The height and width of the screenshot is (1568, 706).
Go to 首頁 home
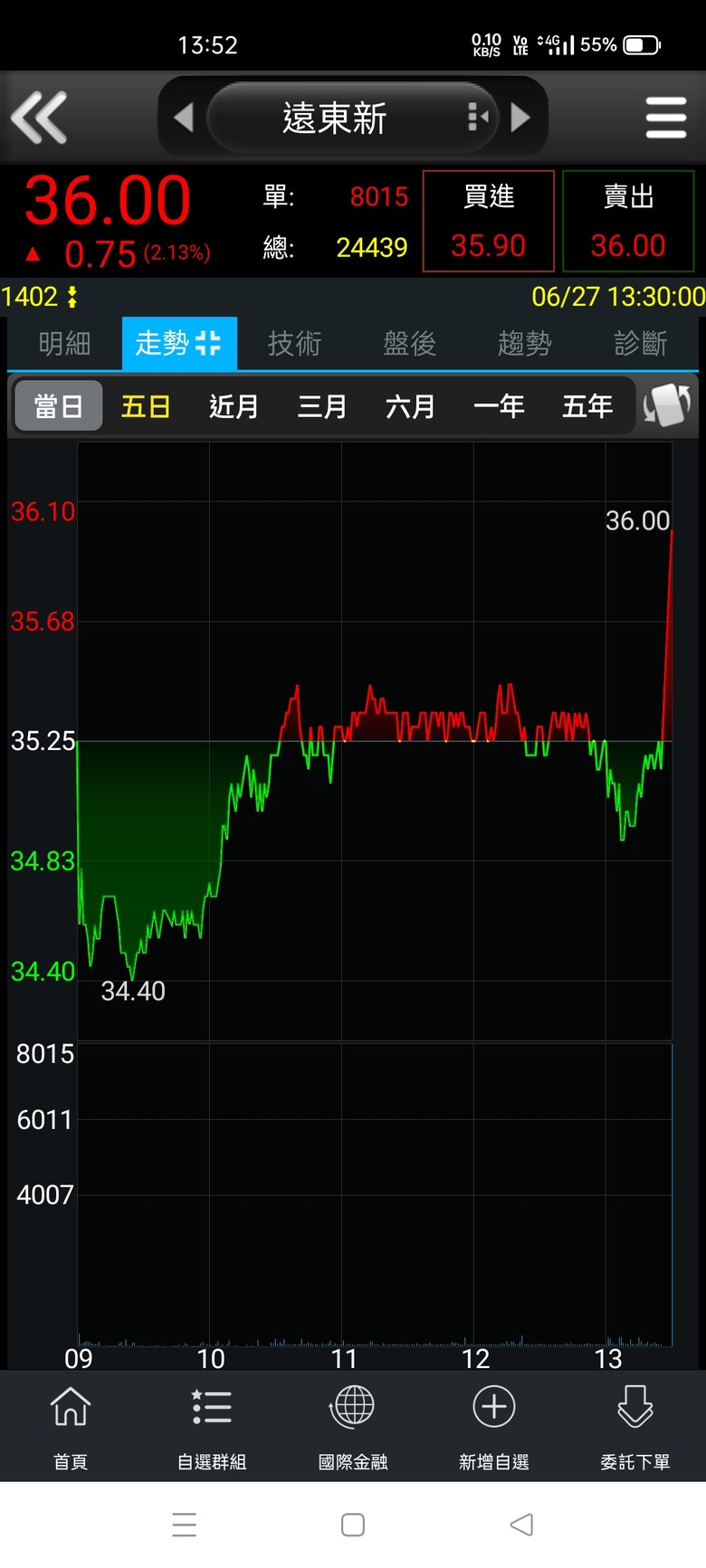coord(71,1425)
